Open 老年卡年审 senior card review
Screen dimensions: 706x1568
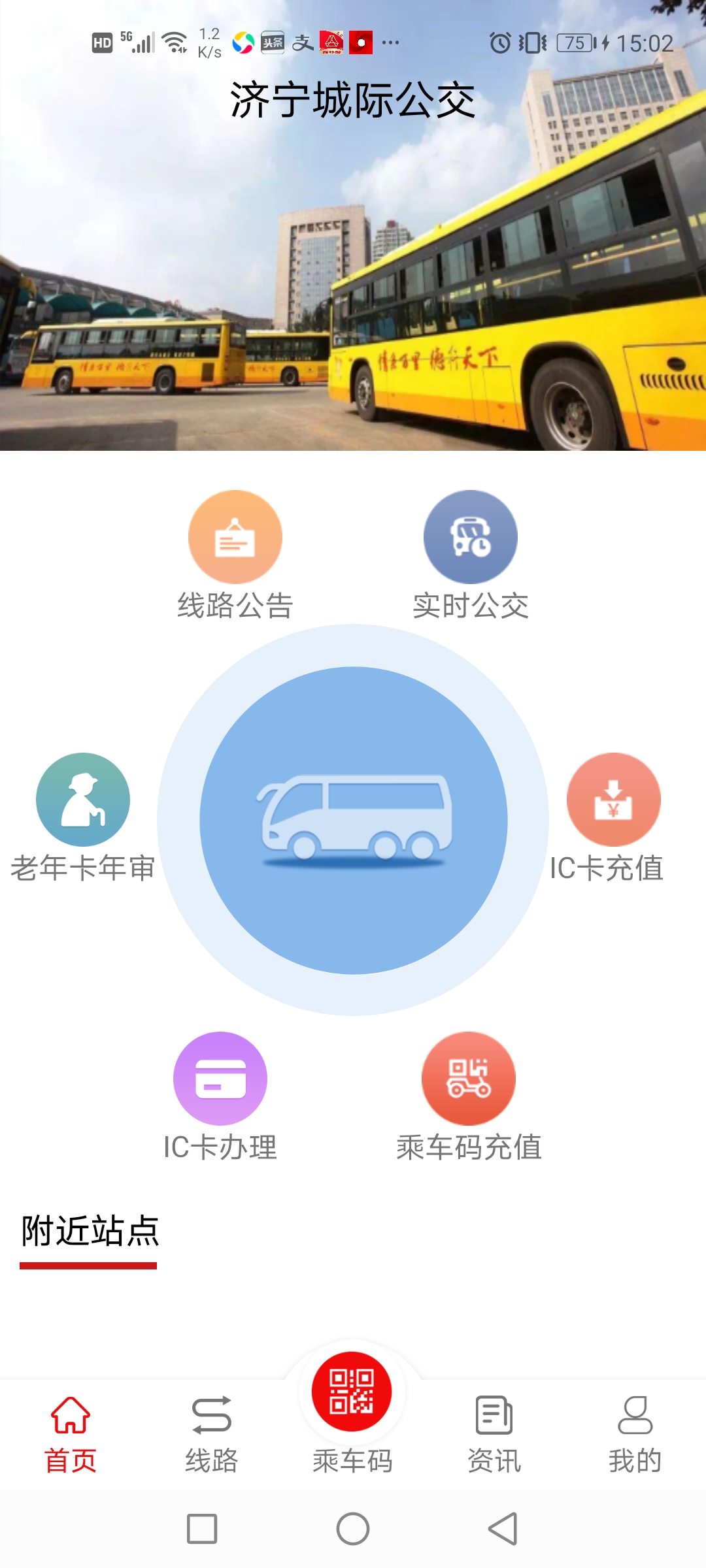[82, 798]
